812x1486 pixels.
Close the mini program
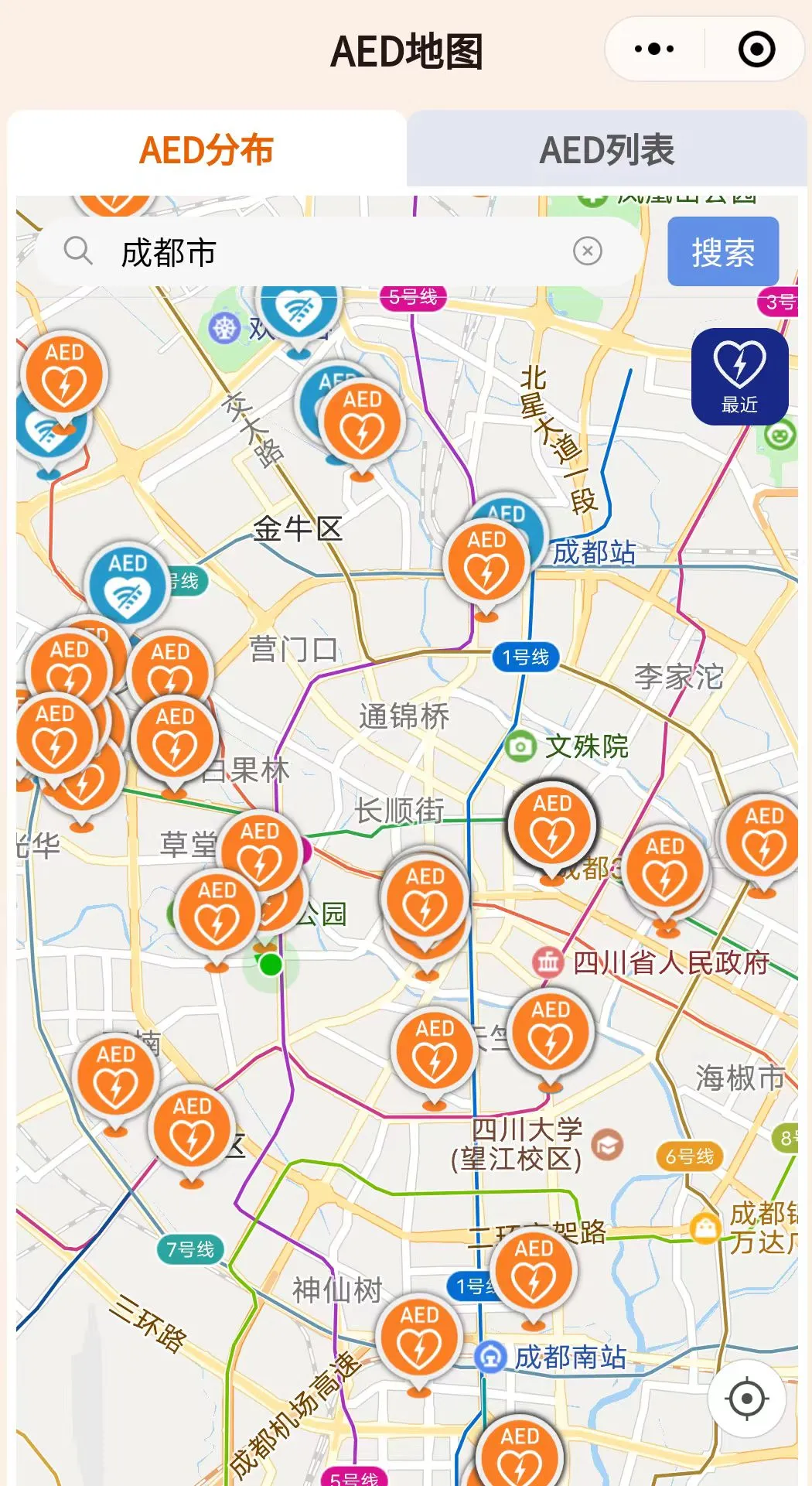click(x=756, y=50)
